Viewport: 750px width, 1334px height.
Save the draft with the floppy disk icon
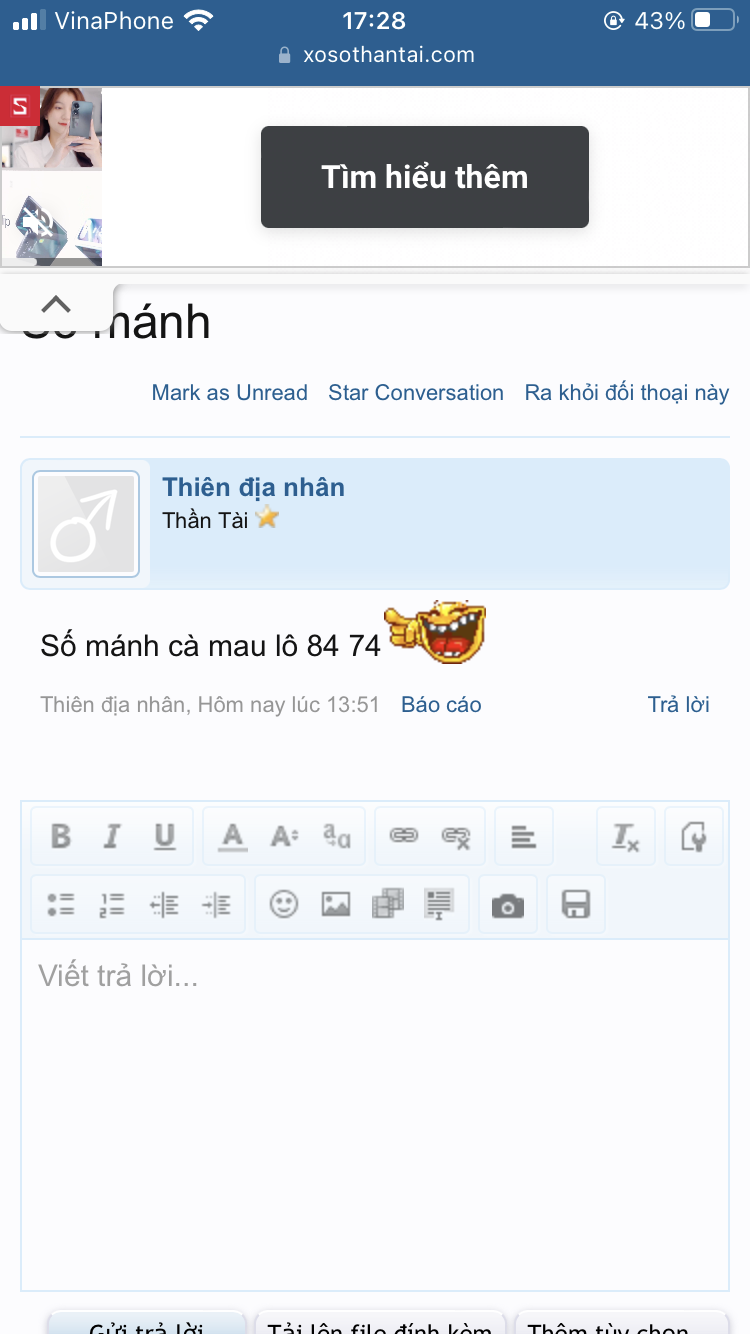575,905
